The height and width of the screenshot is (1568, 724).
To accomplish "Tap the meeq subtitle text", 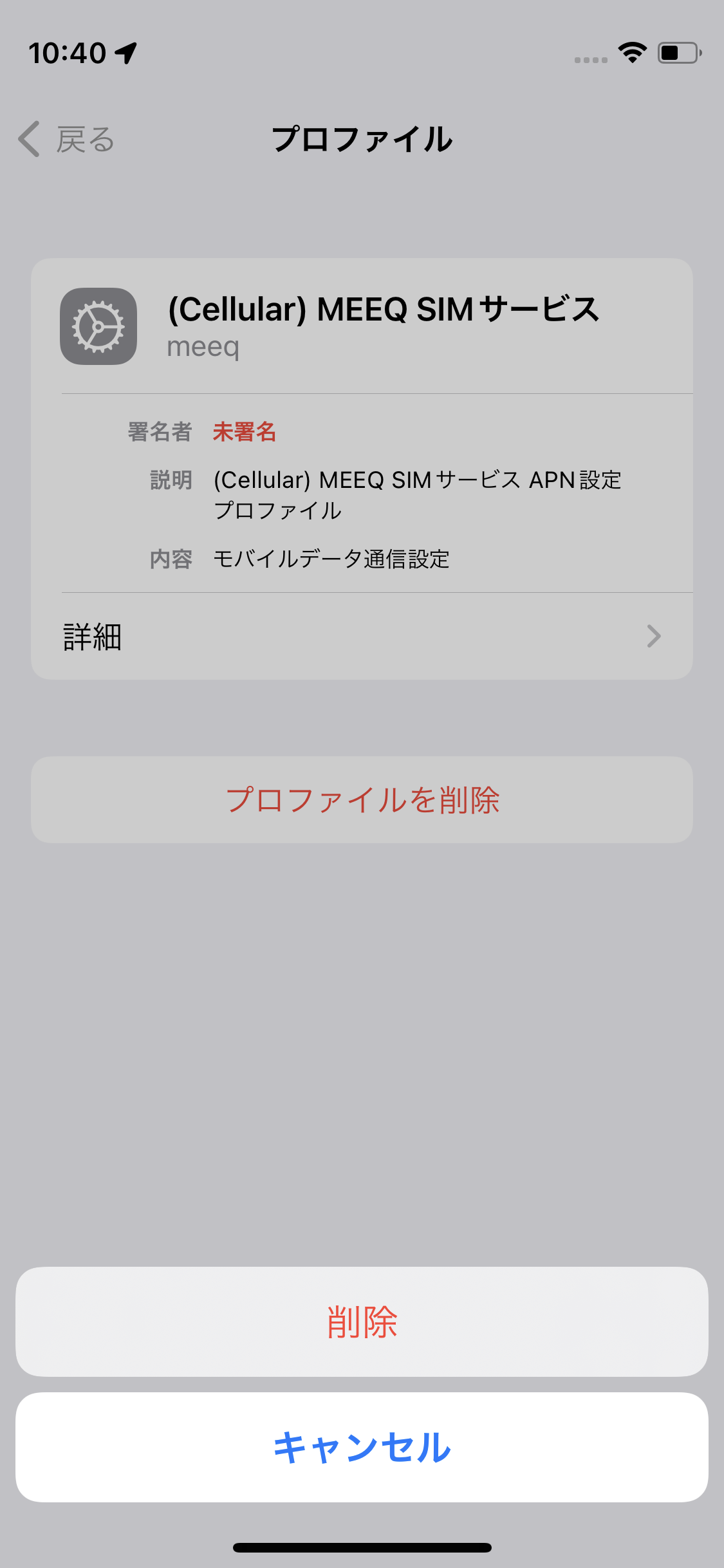I will pos(202,348).
